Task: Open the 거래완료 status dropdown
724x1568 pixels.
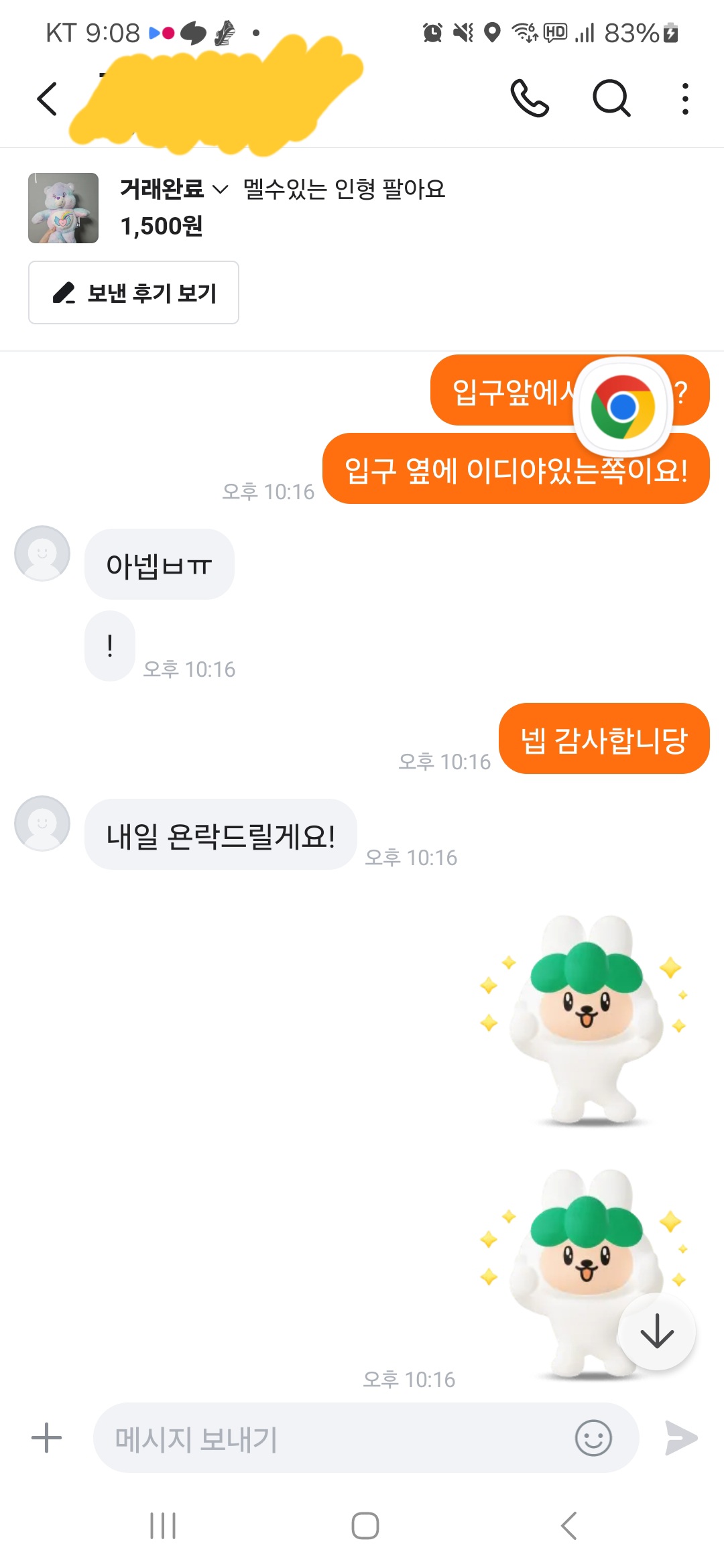Action: [x=174, y=190]
